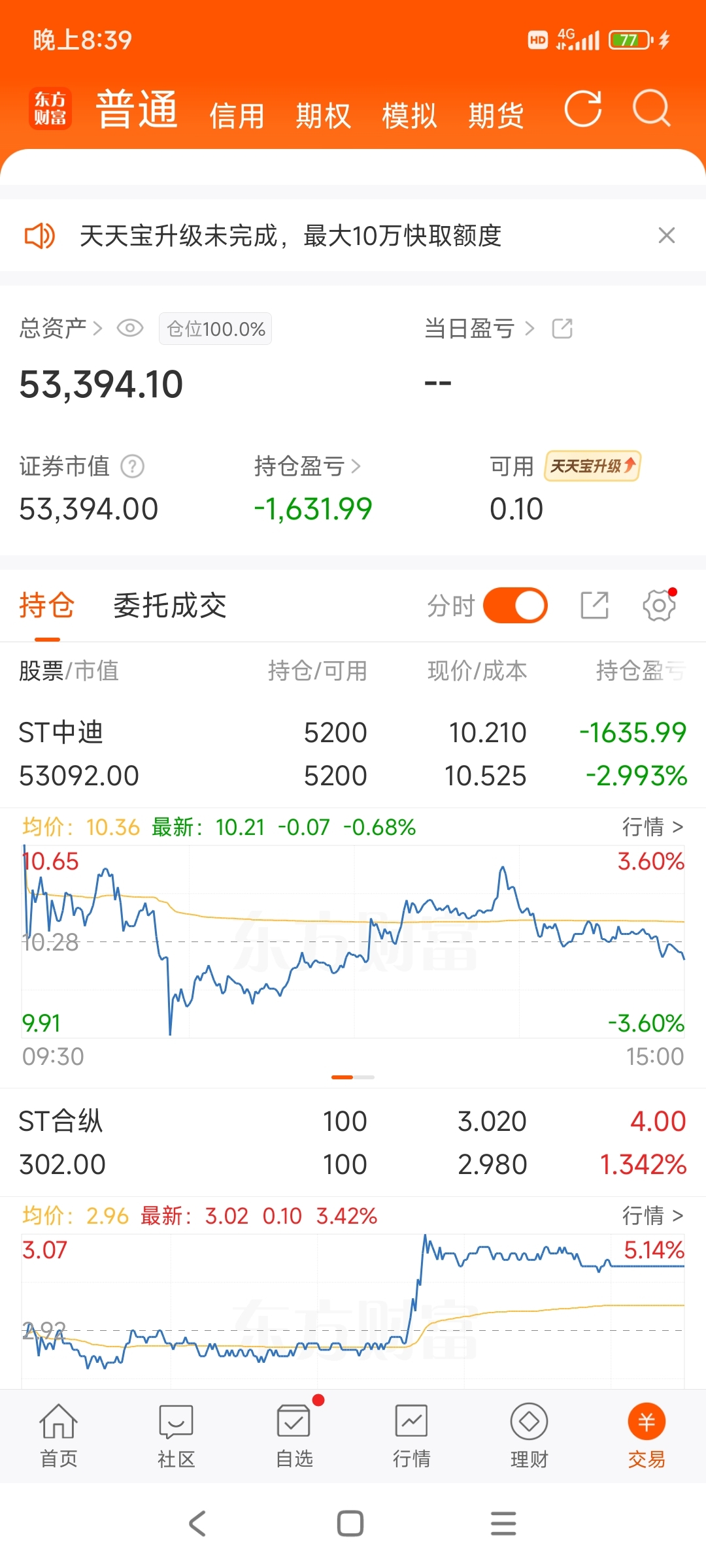The height and width of the screenshot is (1568, 706).
Task: Open the 自选 watchlist tab
Action: (294, 1435)
